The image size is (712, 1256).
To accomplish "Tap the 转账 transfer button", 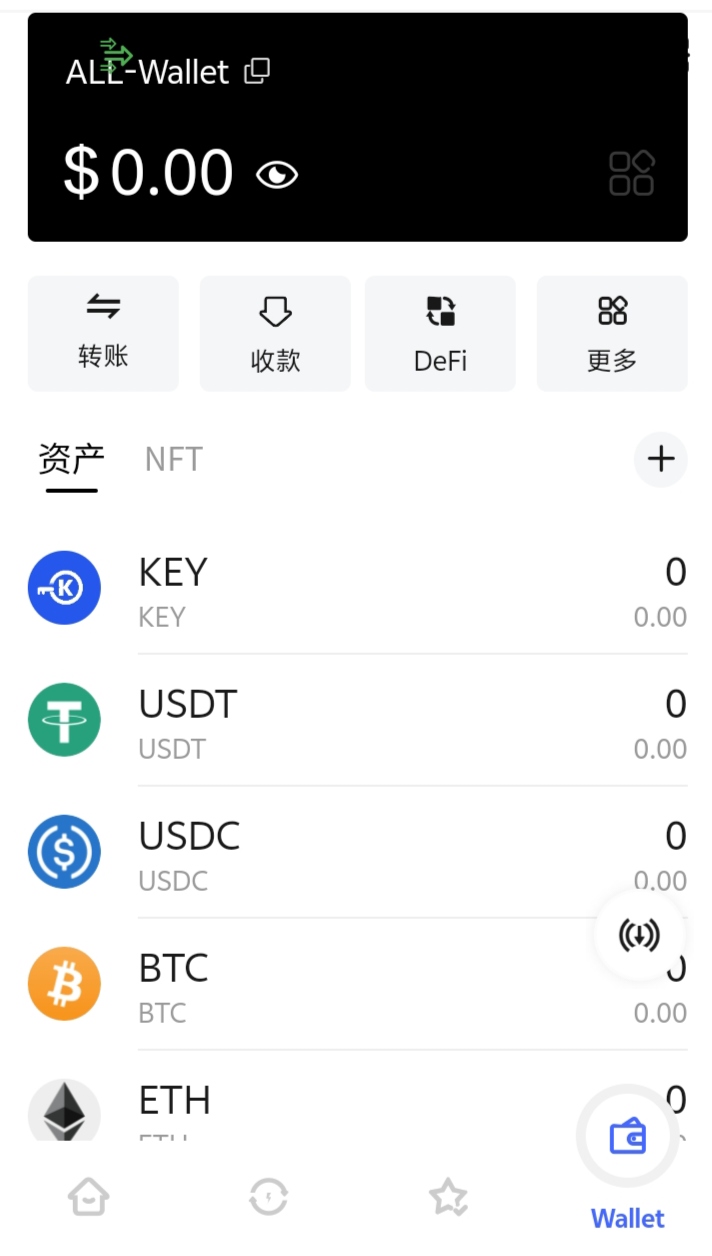I will click(103, 333).
